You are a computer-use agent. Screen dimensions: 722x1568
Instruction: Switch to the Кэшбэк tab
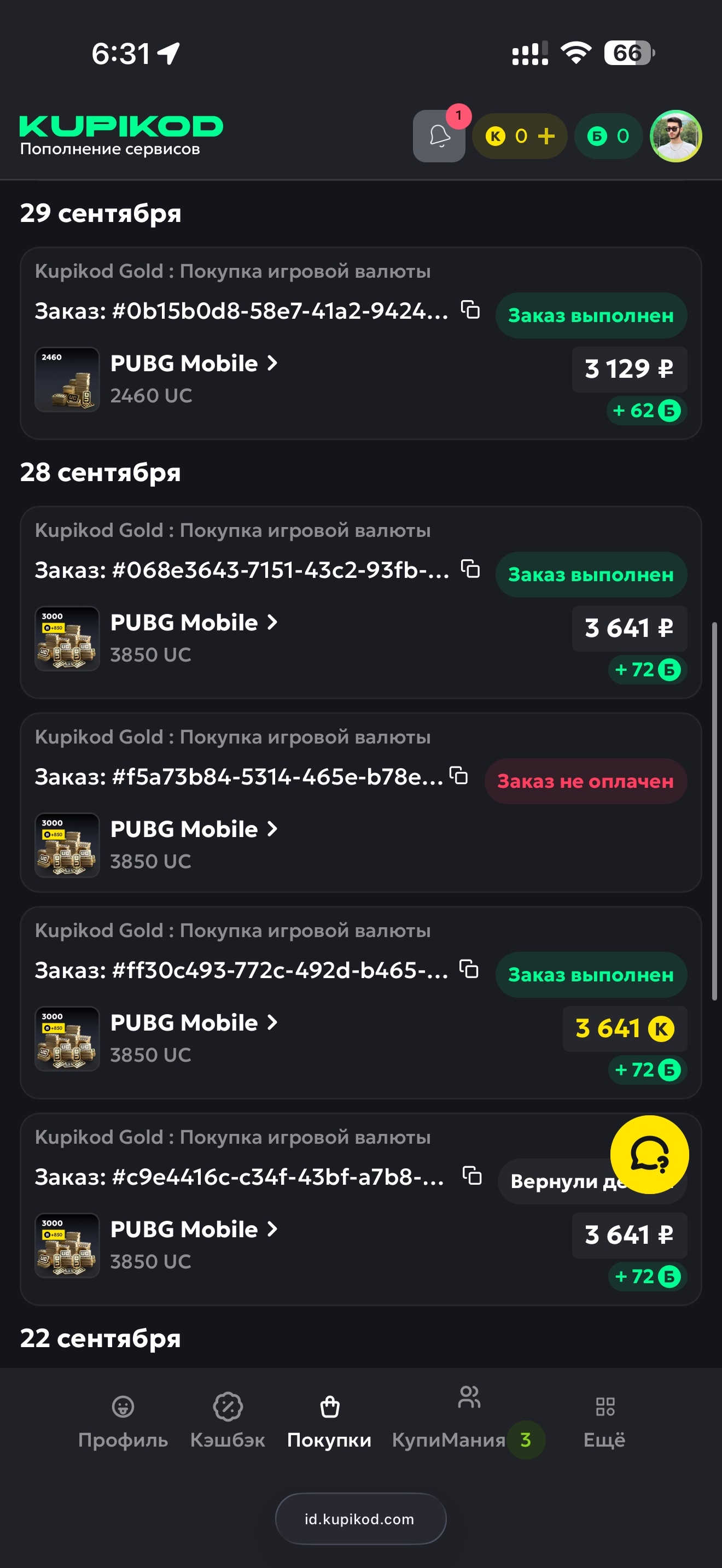click(x=228, y=1422)
